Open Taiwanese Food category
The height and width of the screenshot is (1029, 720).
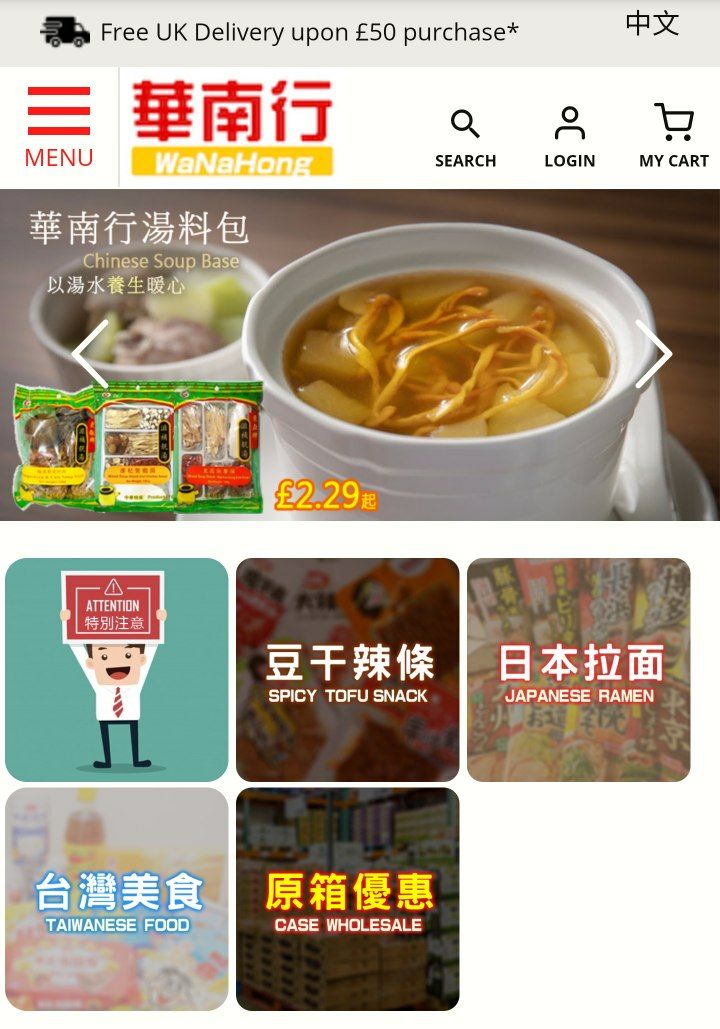[x=117, y=899]
